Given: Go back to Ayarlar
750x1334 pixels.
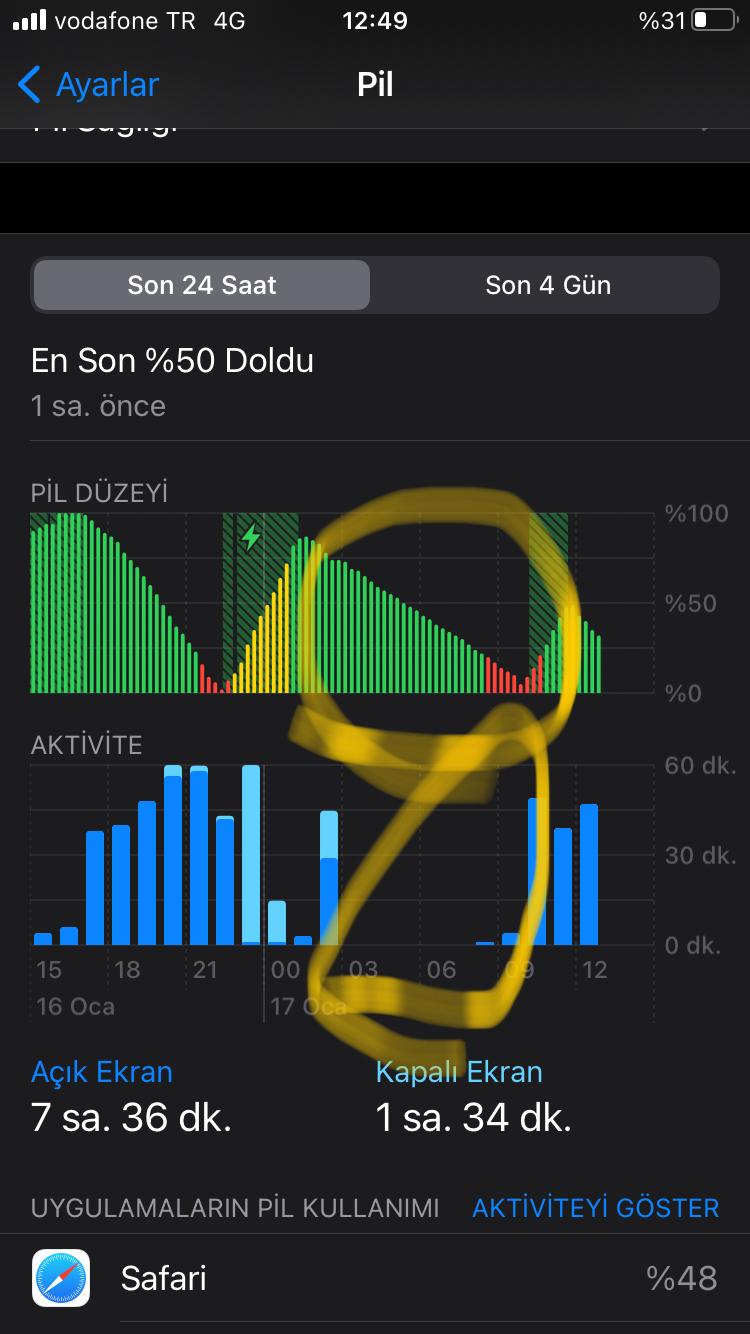Looking at the screenshot, I should [88, 85].
